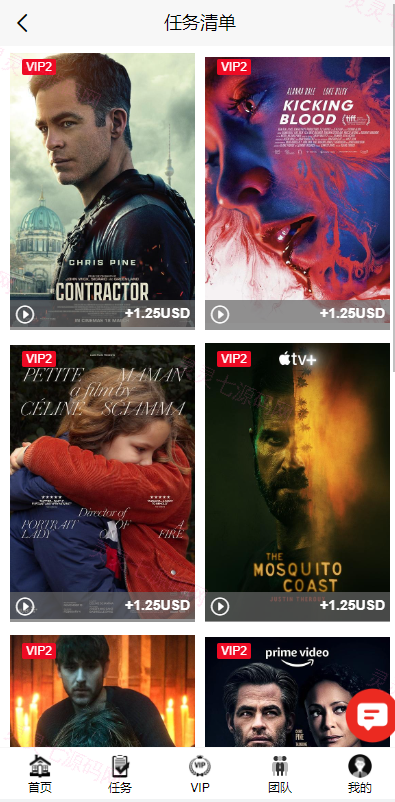
Task: Open the candlelit movie task card
Action: (x=102, y=692)
